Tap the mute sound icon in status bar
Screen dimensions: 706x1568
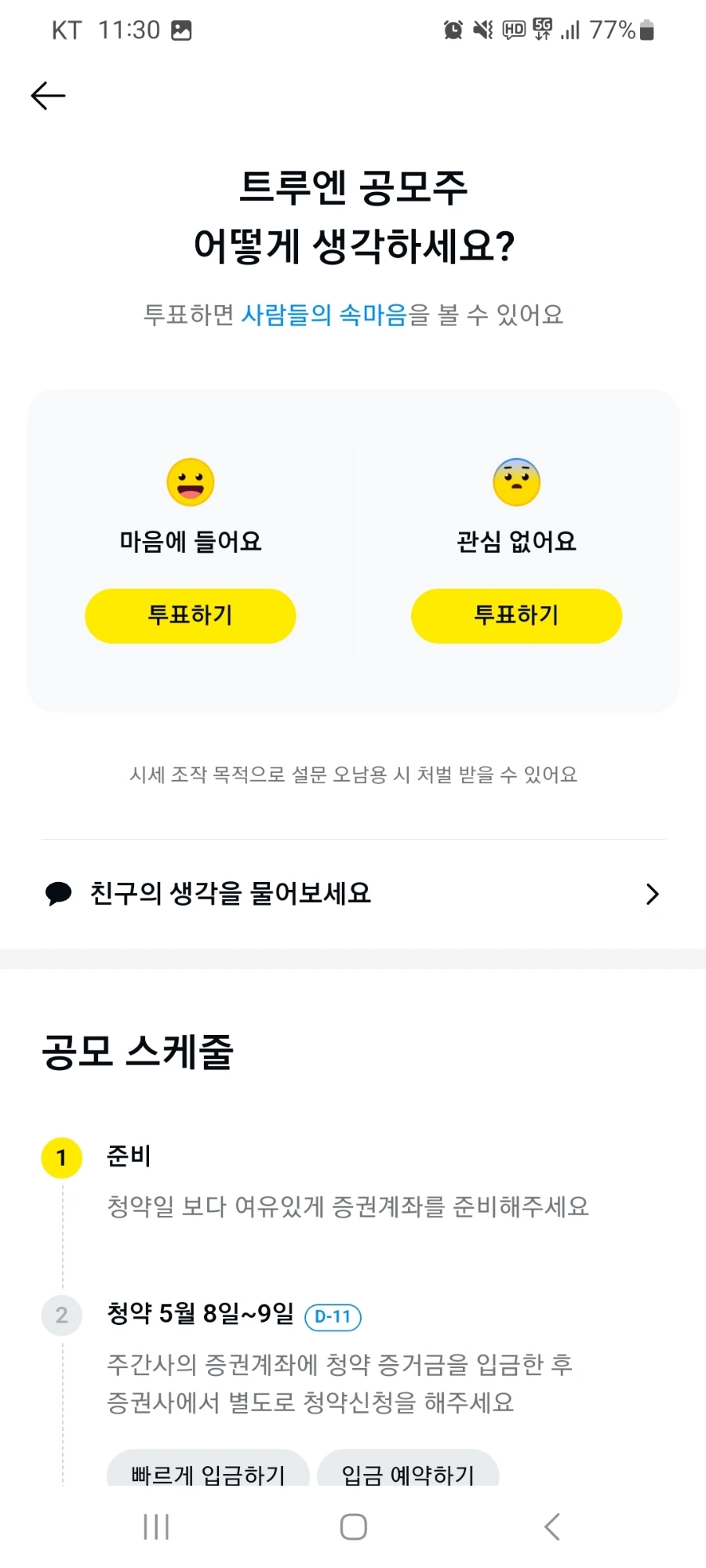click(x=480, y=28)
